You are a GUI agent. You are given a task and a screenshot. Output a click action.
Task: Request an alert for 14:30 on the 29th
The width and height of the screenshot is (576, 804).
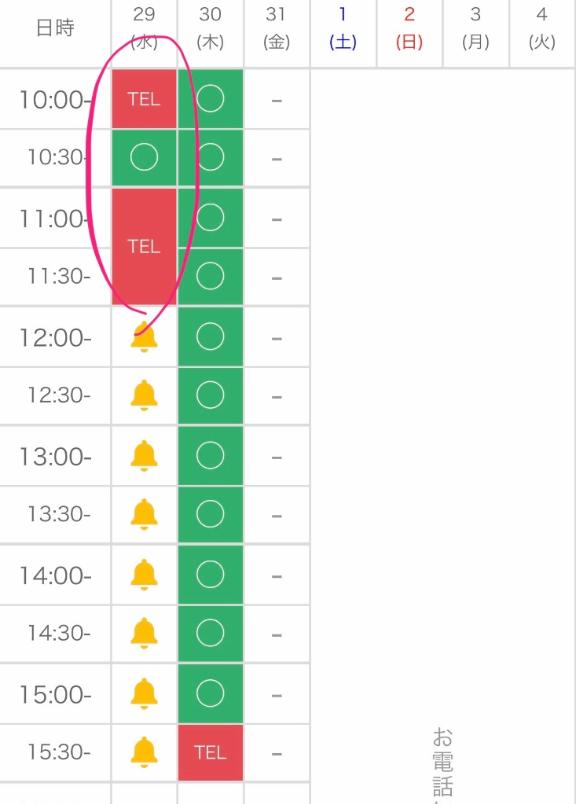click(144, 633)
